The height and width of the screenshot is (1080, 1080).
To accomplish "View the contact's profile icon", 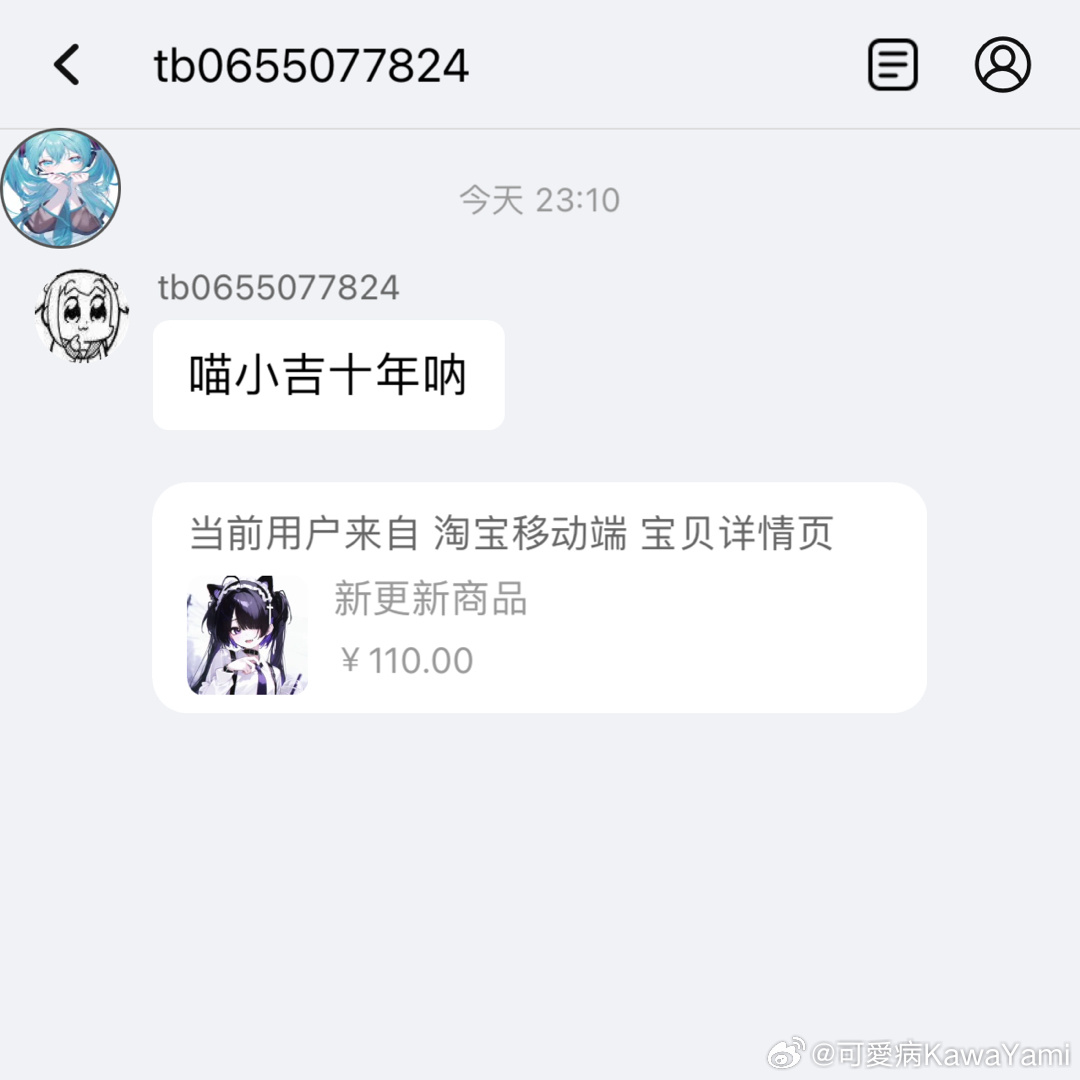I will coord(1002,66).
